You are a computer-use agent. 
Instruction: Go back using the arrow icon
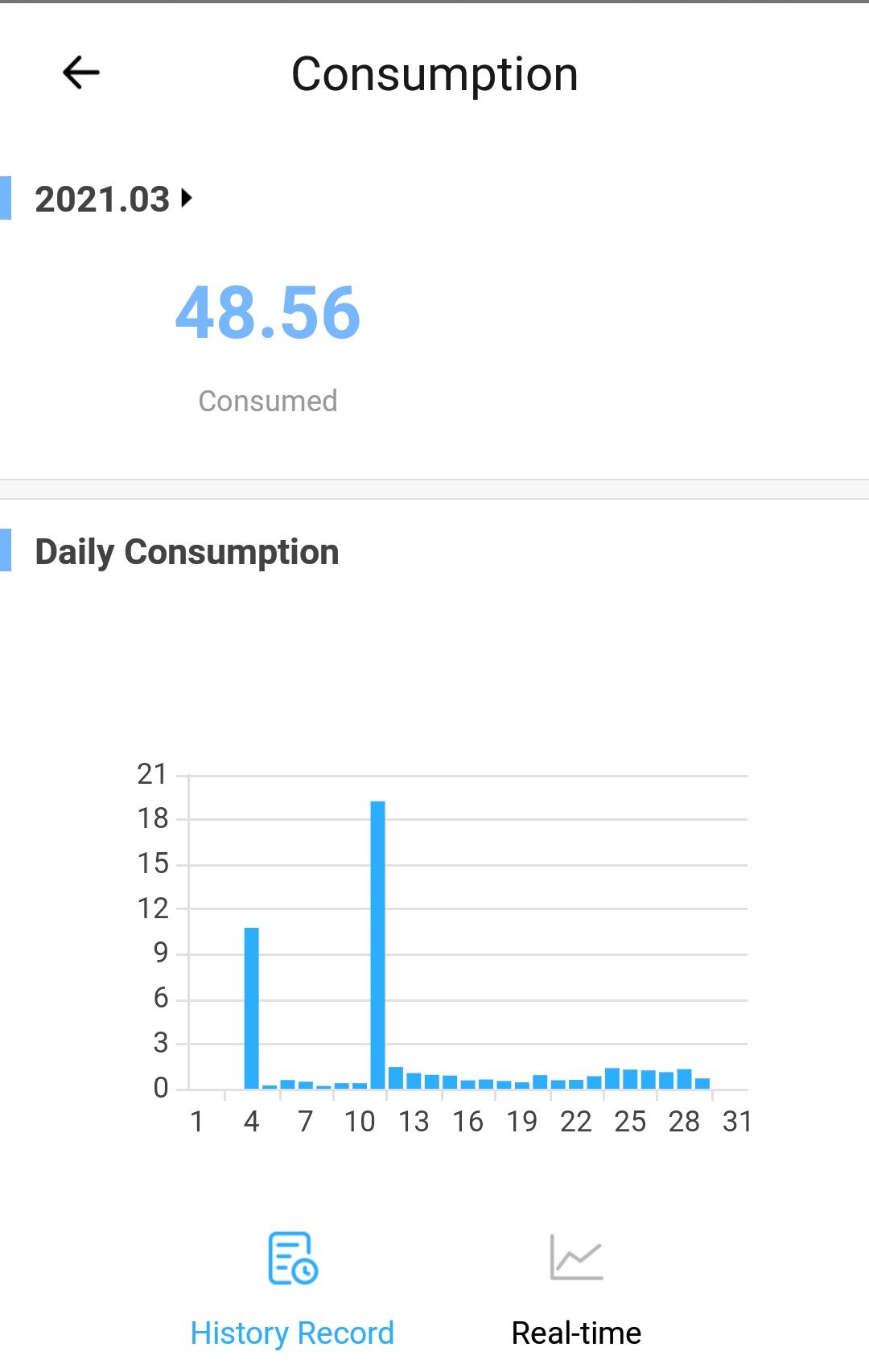click(x=80, y=72)
